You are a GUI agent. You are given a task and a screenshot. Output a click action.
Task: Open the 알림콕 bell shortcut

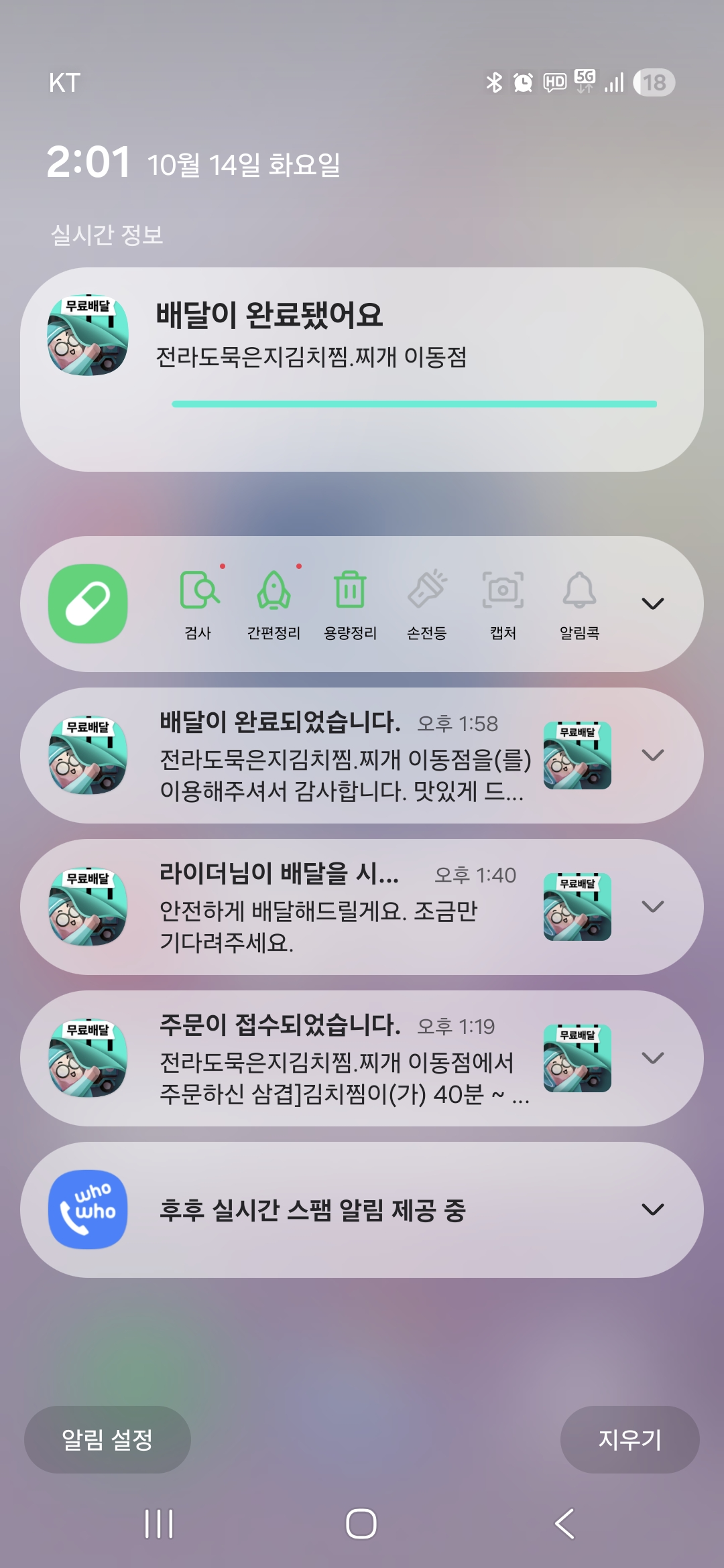click(x=580, y=603)
